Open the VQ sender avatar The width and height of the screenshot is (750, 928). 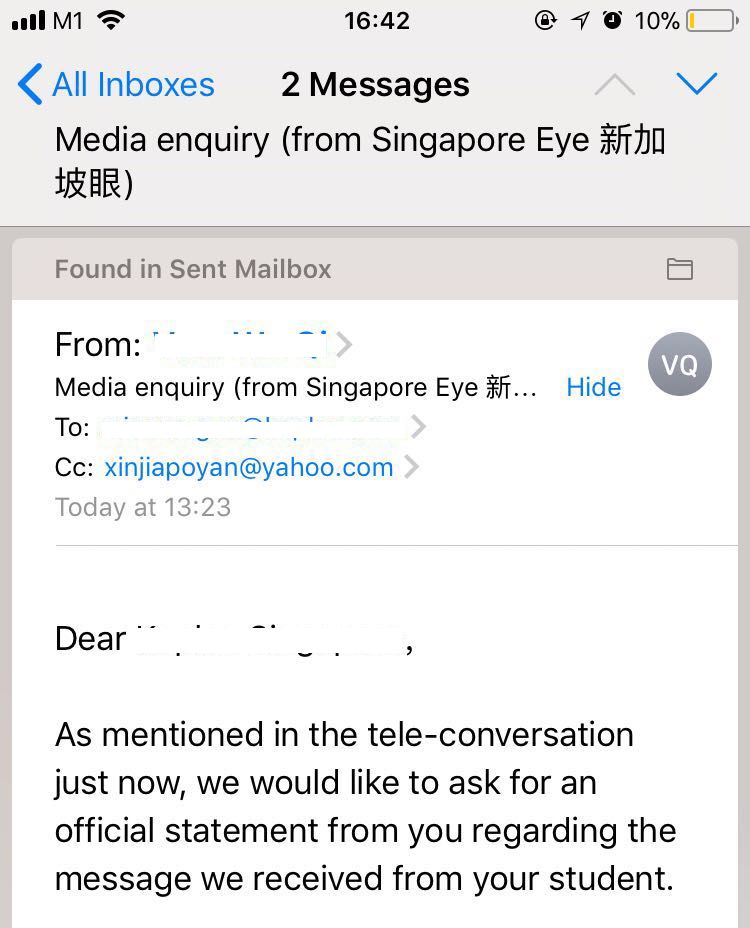pos(679,365)
